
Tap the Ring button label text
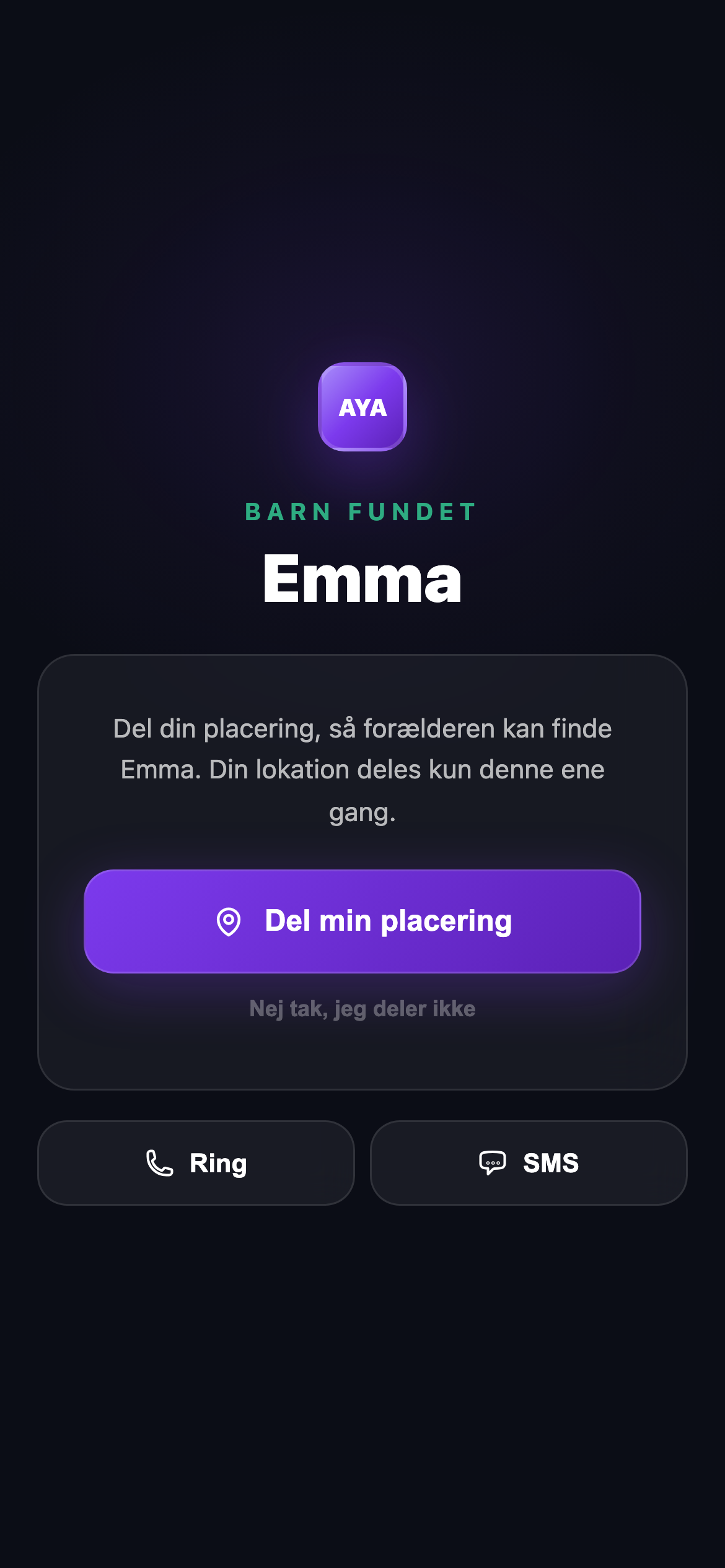coord(217,1162)
